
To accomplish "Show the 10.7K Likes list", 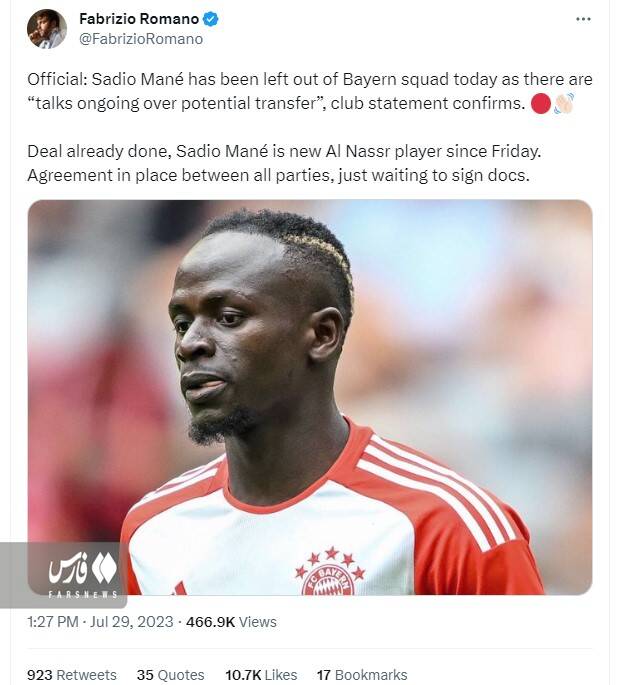I will (261, 675).
